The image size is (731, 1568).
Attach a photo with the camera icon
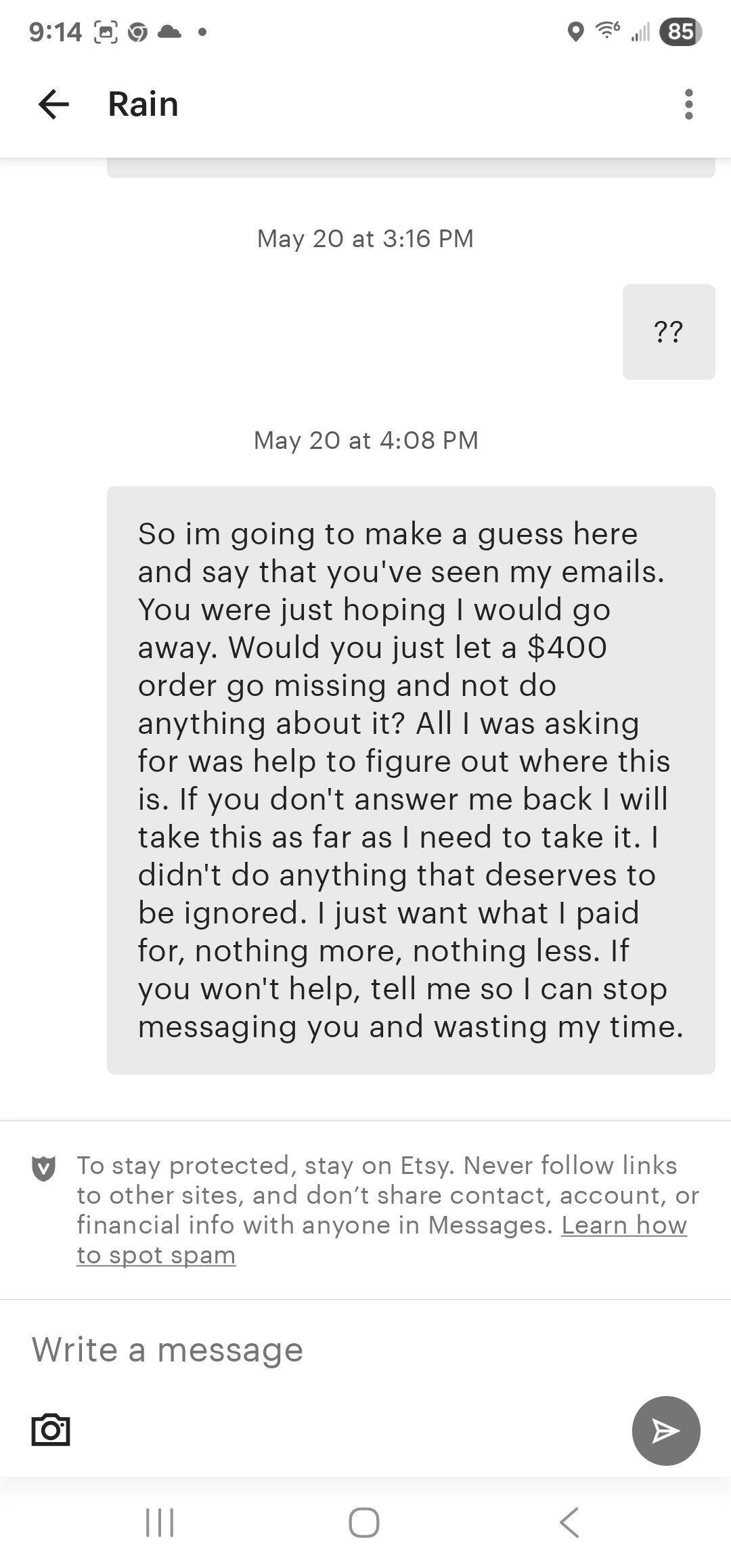pyautogui.click(x=51, y=1429)
